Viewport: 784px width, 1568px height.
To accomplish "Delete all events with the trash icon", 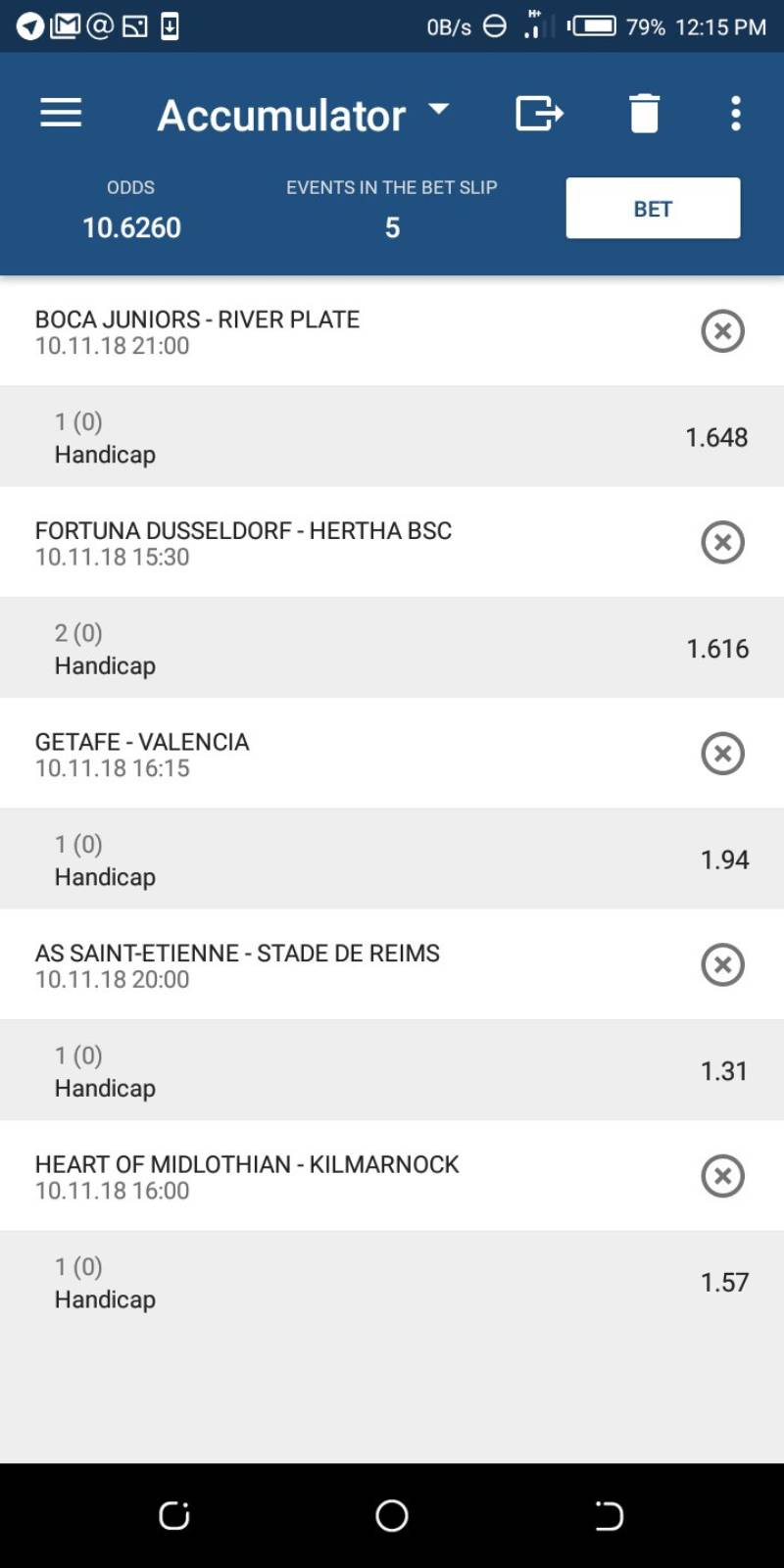I will pos(644,114).
